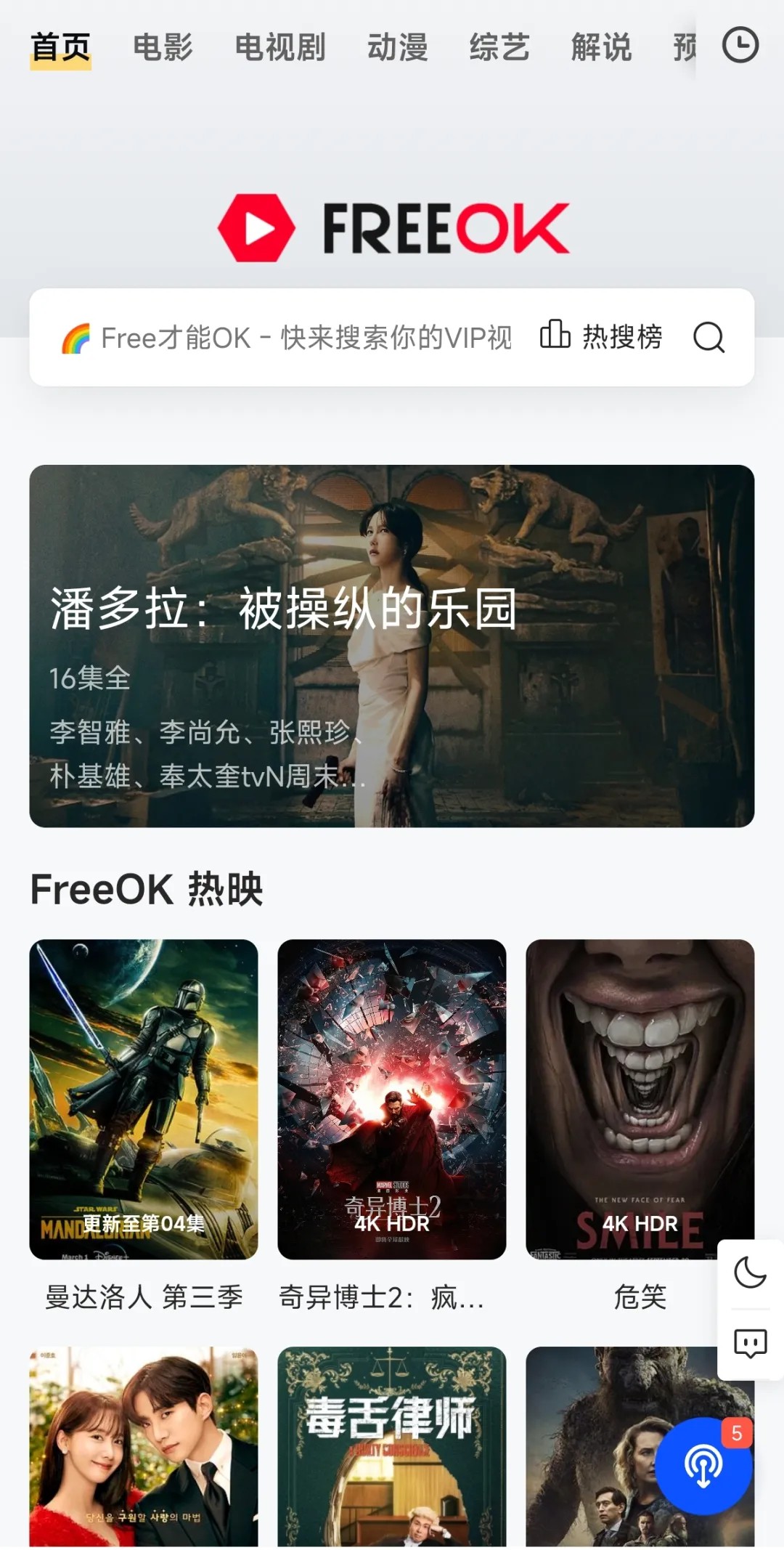Image resolution: width=784 pixels, height=1550 pixels.
Task: Open 曼达洛人 第三季 poster
Action: (x=144, y=1099)
